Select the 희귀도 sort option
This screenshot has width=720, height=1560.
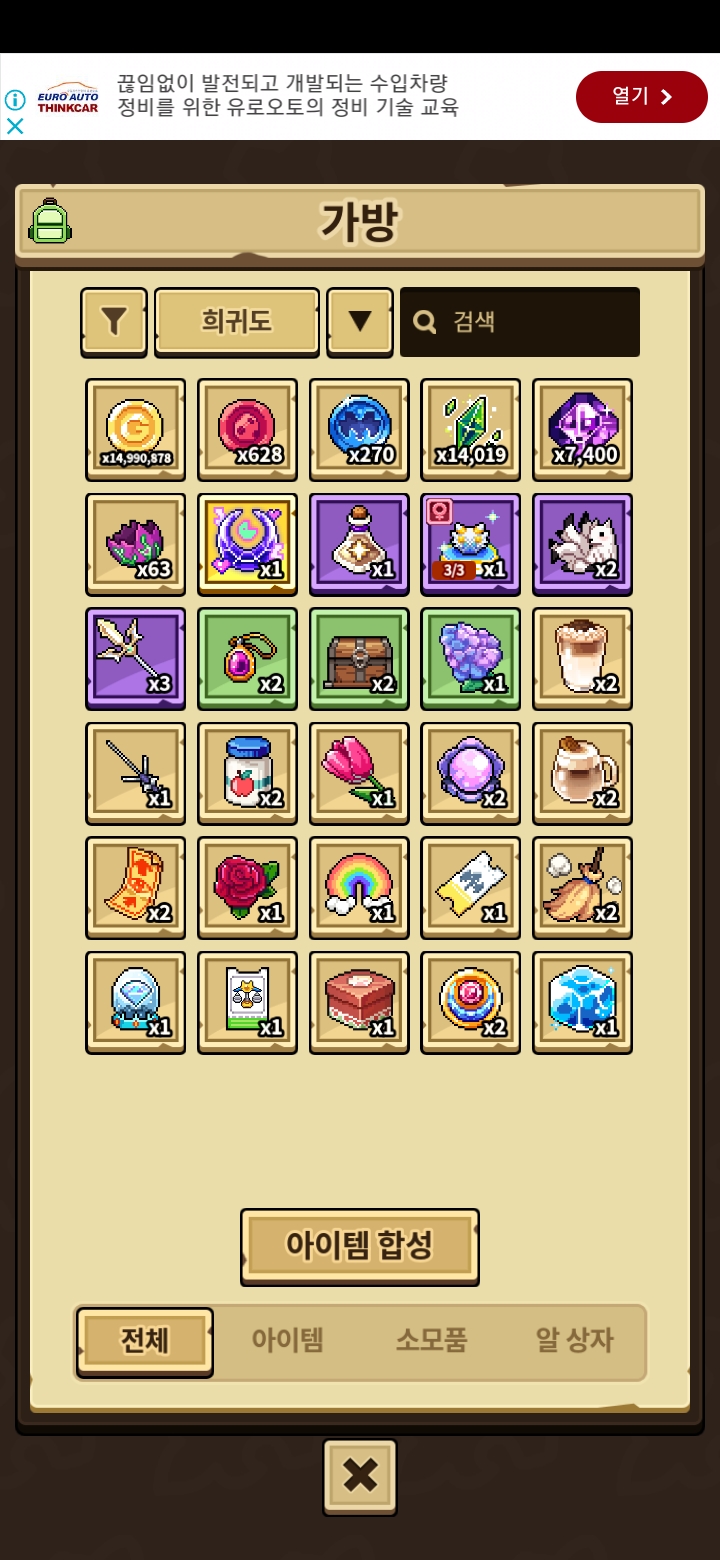(237, 322)
